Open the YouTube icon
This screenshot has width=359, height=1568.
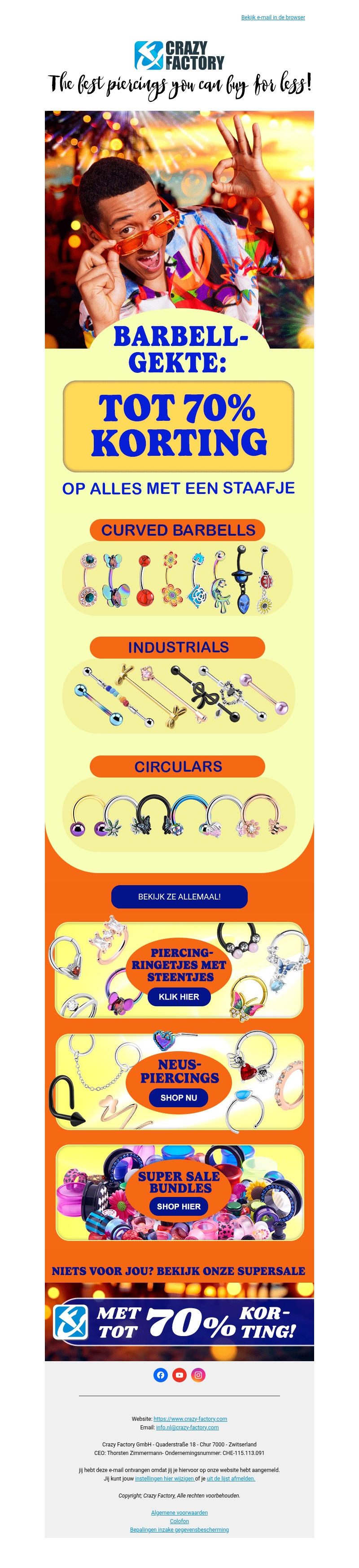pyautogui.click(x=179, y=1375)
